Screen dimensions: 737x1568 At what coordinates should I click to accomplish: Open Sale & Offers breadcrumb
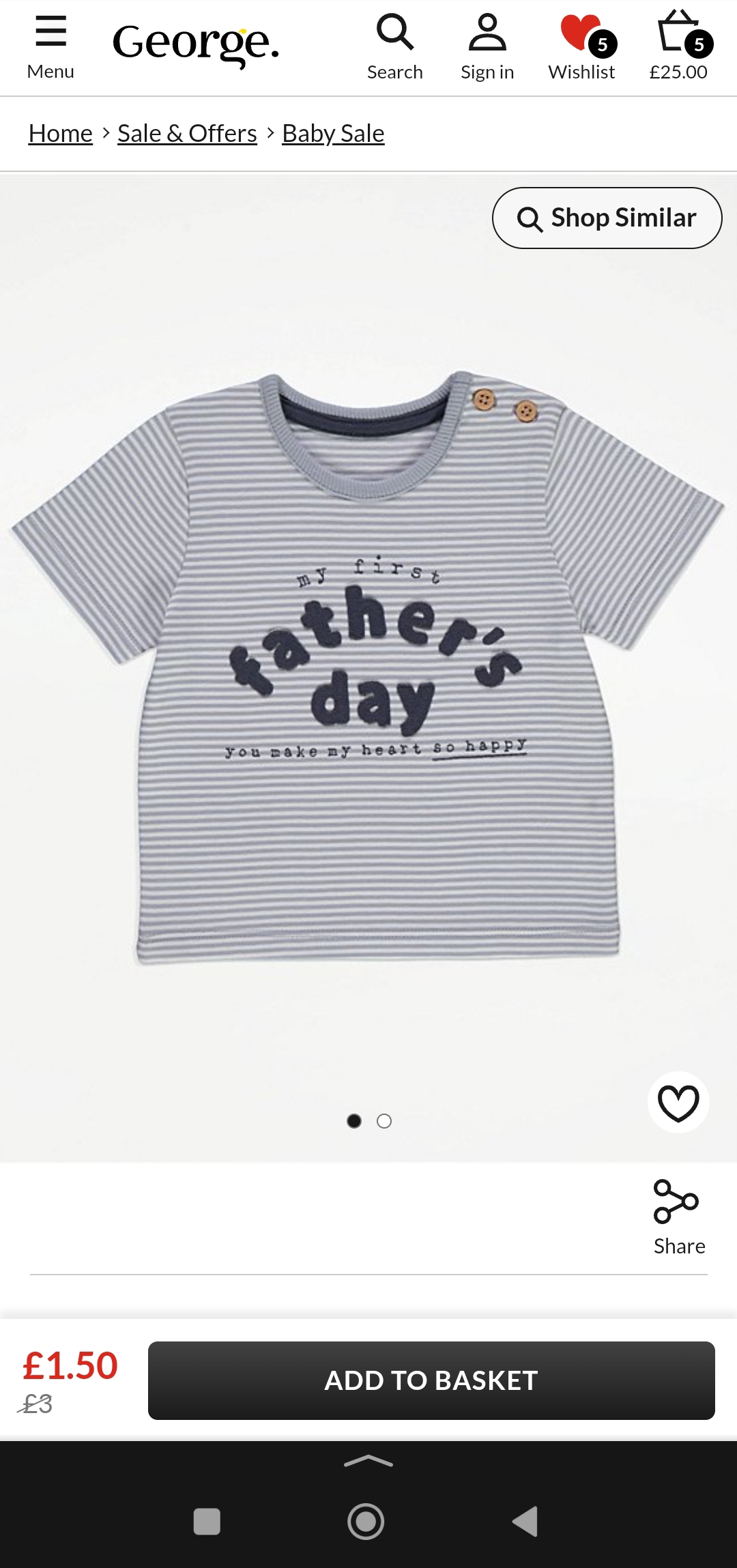[x=187, y=133]
